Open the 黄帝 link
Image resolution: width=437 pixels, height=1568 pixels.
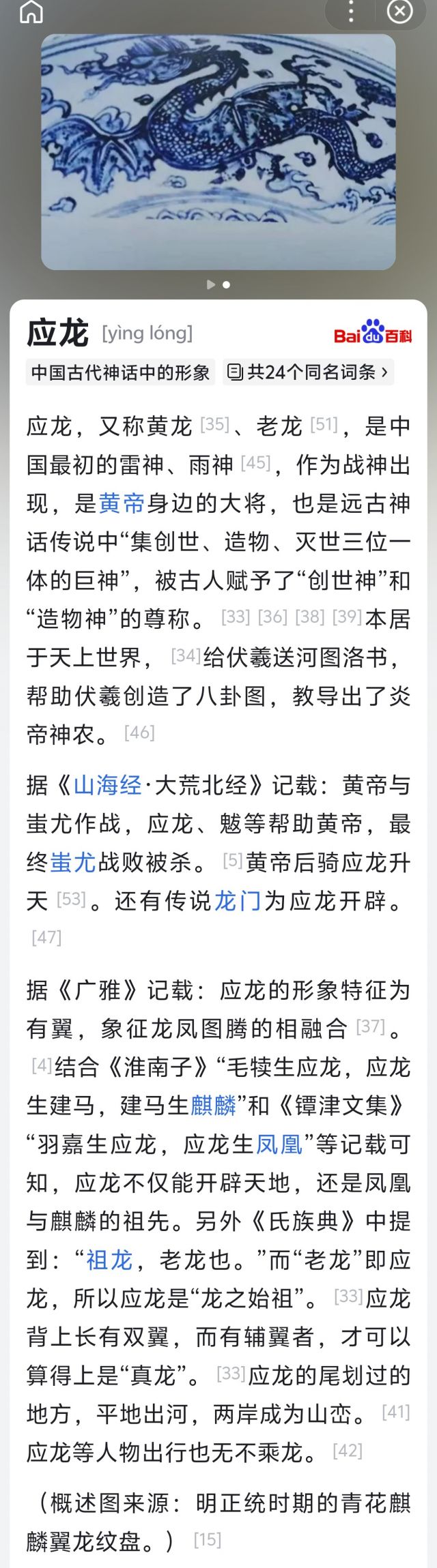(122, 503)
